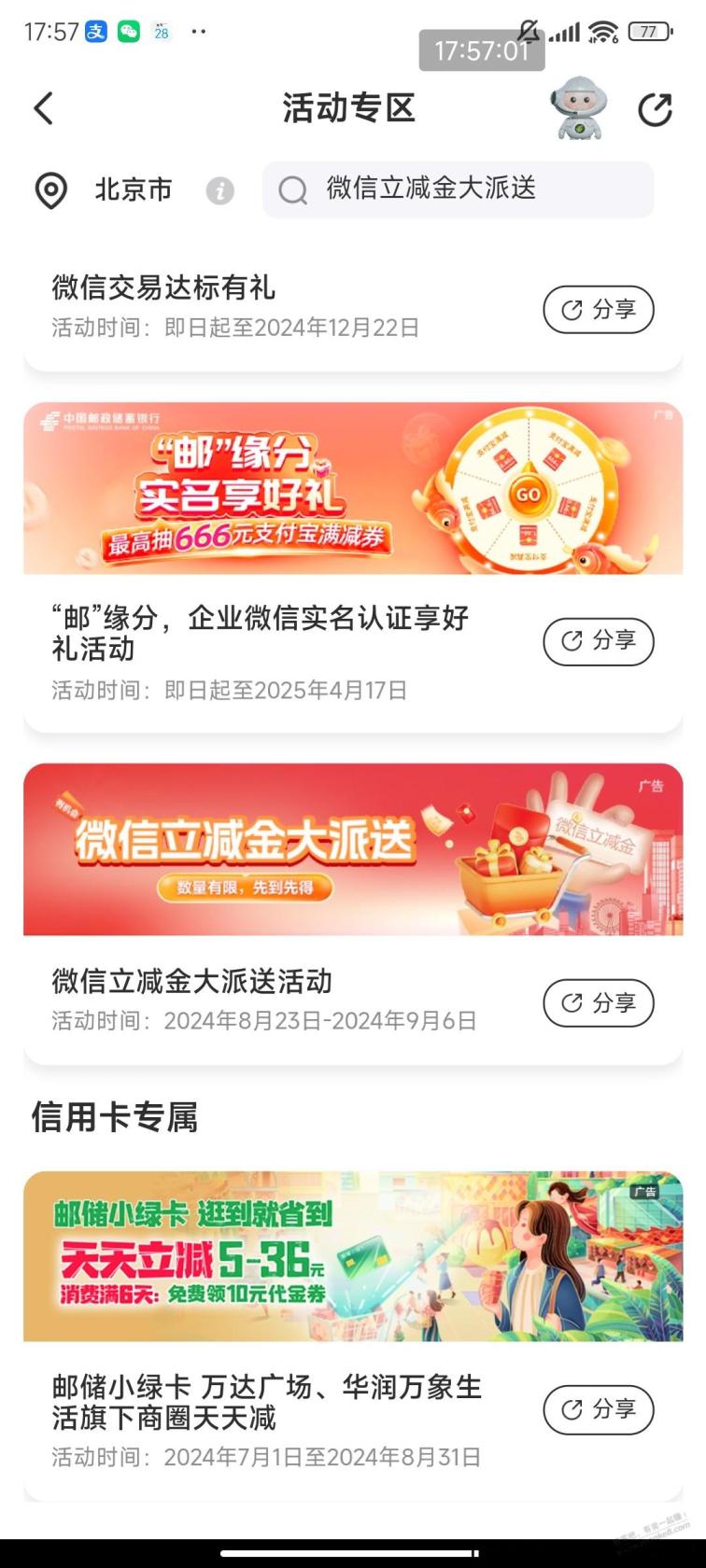Share the 微信立减金大派送活动
Viewport: 706px width, 1568px height.
tap(598, 1003)
